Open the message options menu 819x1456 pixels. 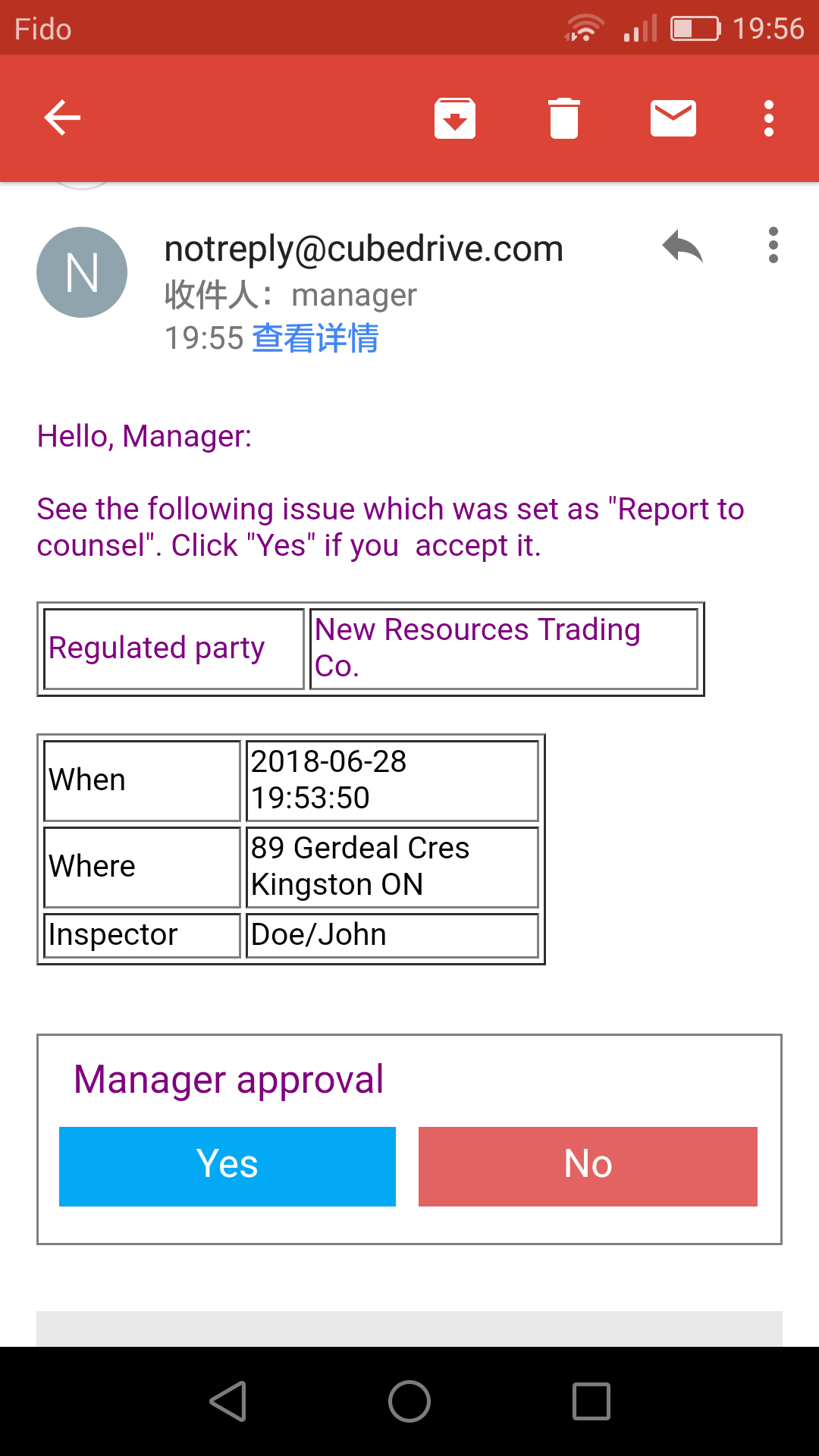pos(773,245)
